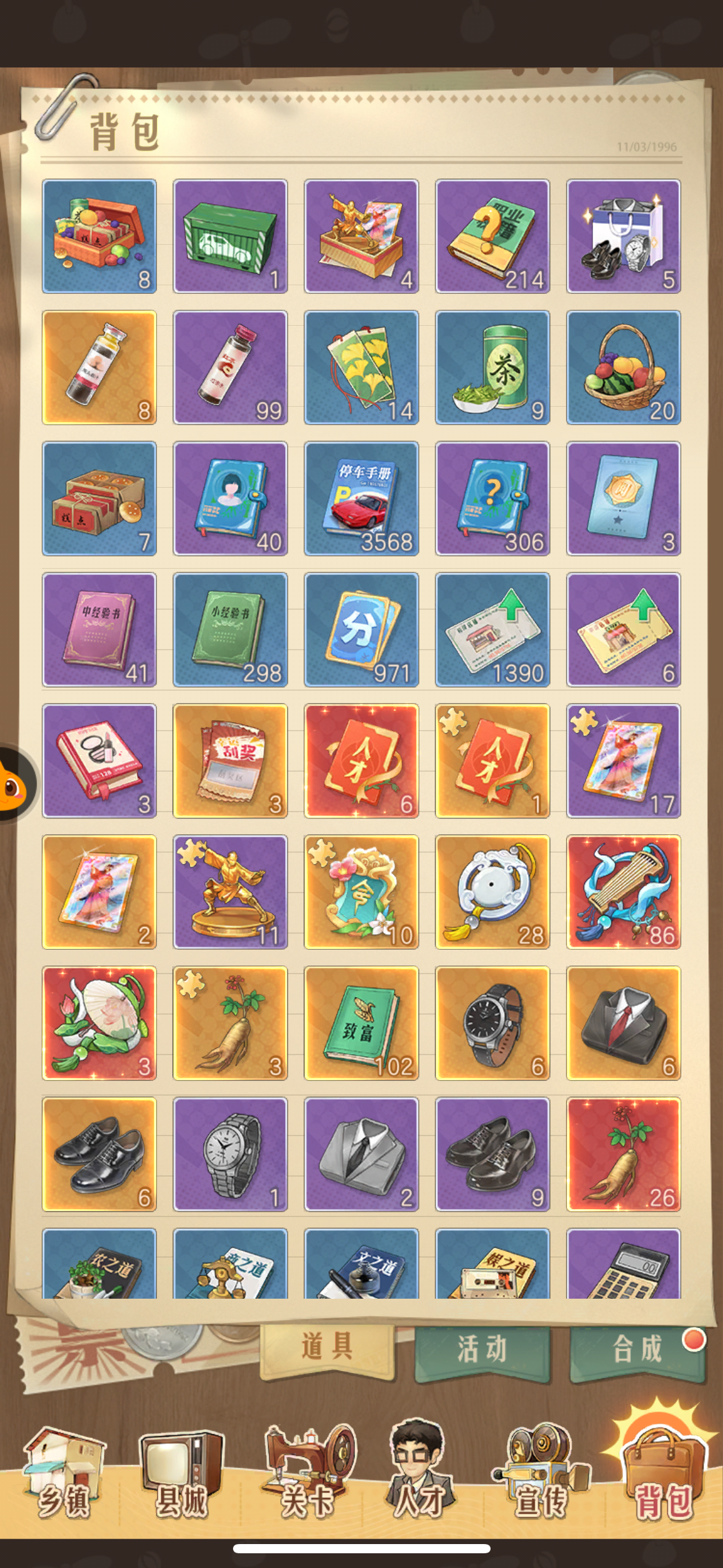723x1568 pixels.
Task: Select the 茶 tea tin item
Action: point(492,367)
